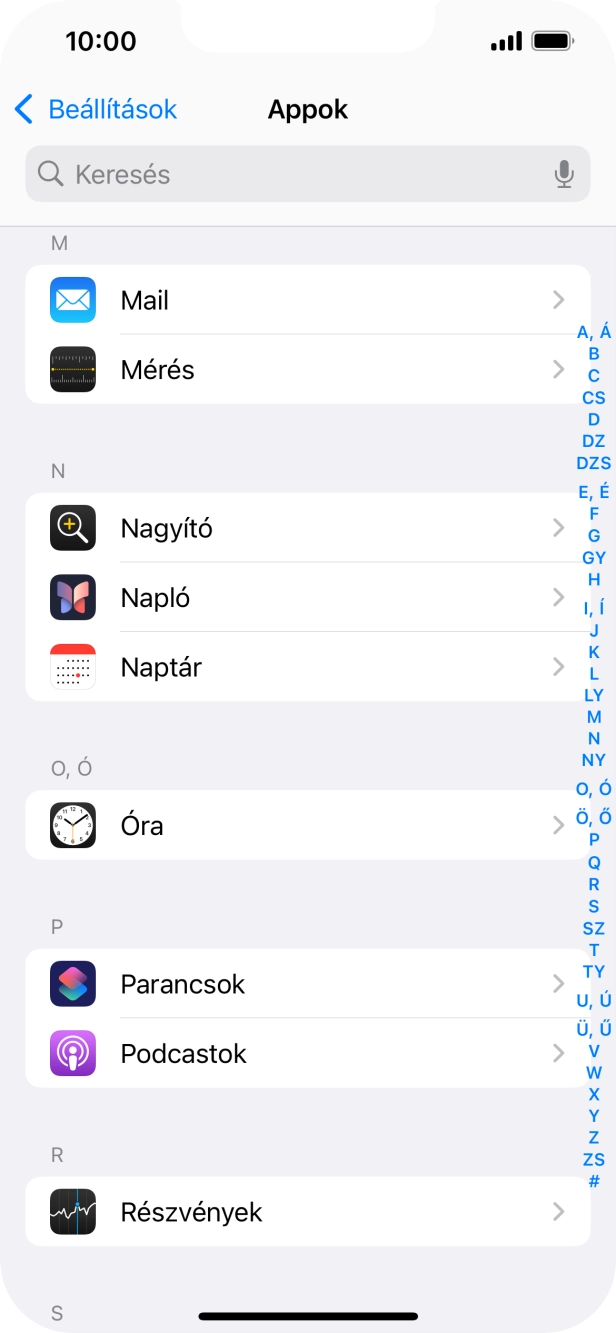Image resolution: width=616 pixels, height=1333 pixels.
Task: Jump to letter K in the index
Action: point(594,652)
